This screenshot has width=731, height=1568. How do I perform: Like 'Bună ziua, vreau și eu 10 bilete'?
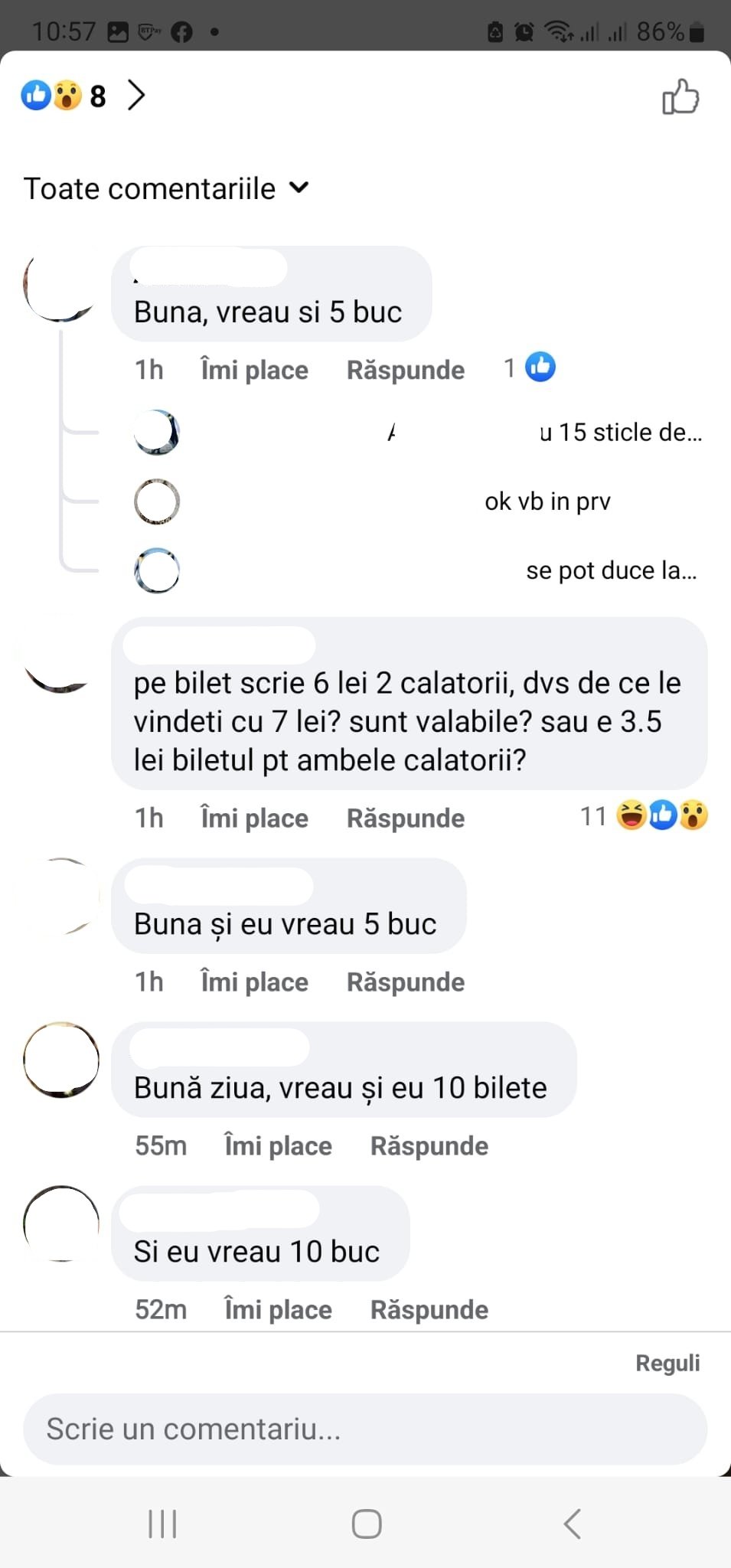click(278, 1145)
